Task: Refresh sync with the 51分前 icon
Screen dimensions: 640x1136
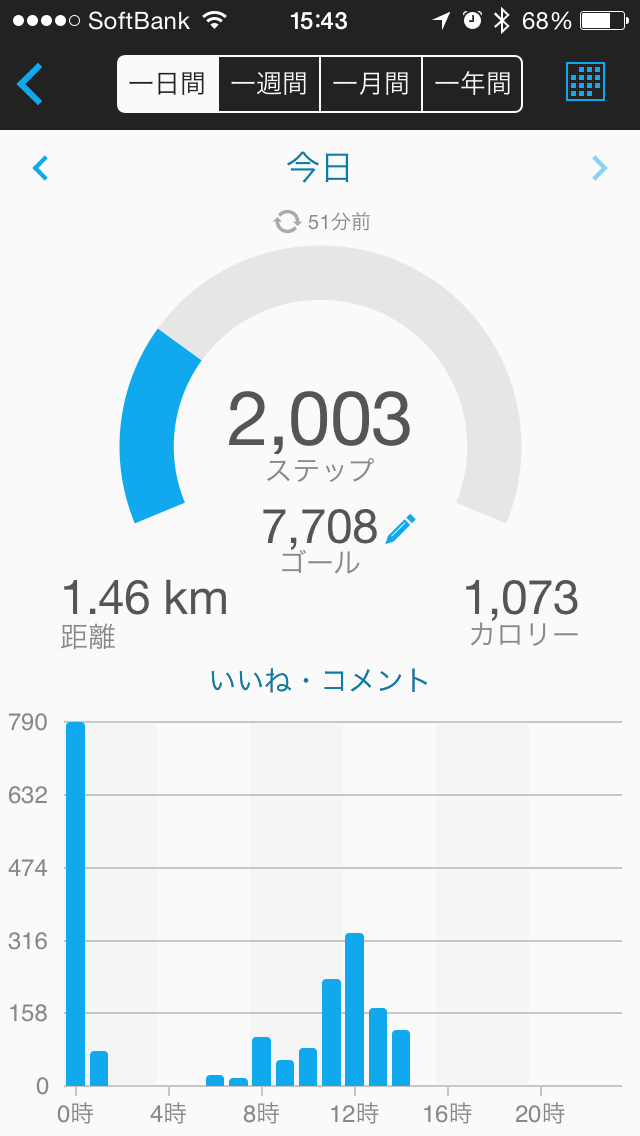Action: point(288,222)
